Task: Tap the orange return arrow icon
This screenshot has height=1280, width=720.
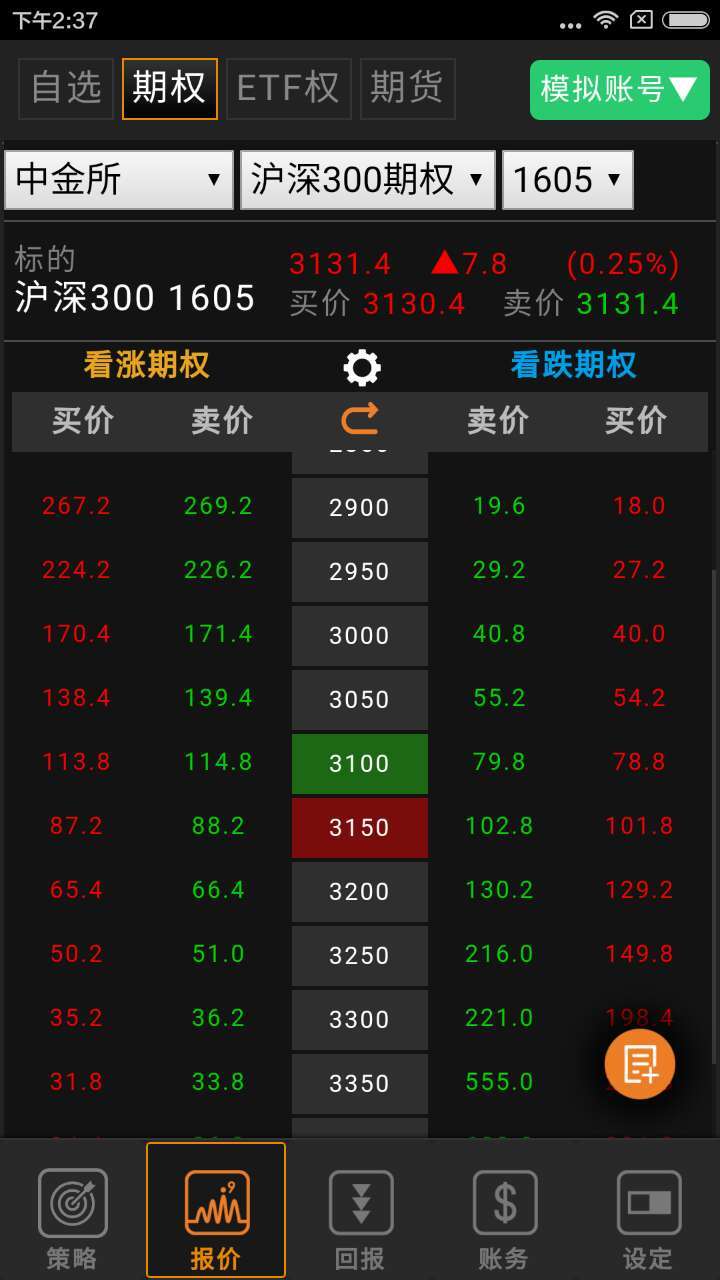Action: tap(360, 418)
